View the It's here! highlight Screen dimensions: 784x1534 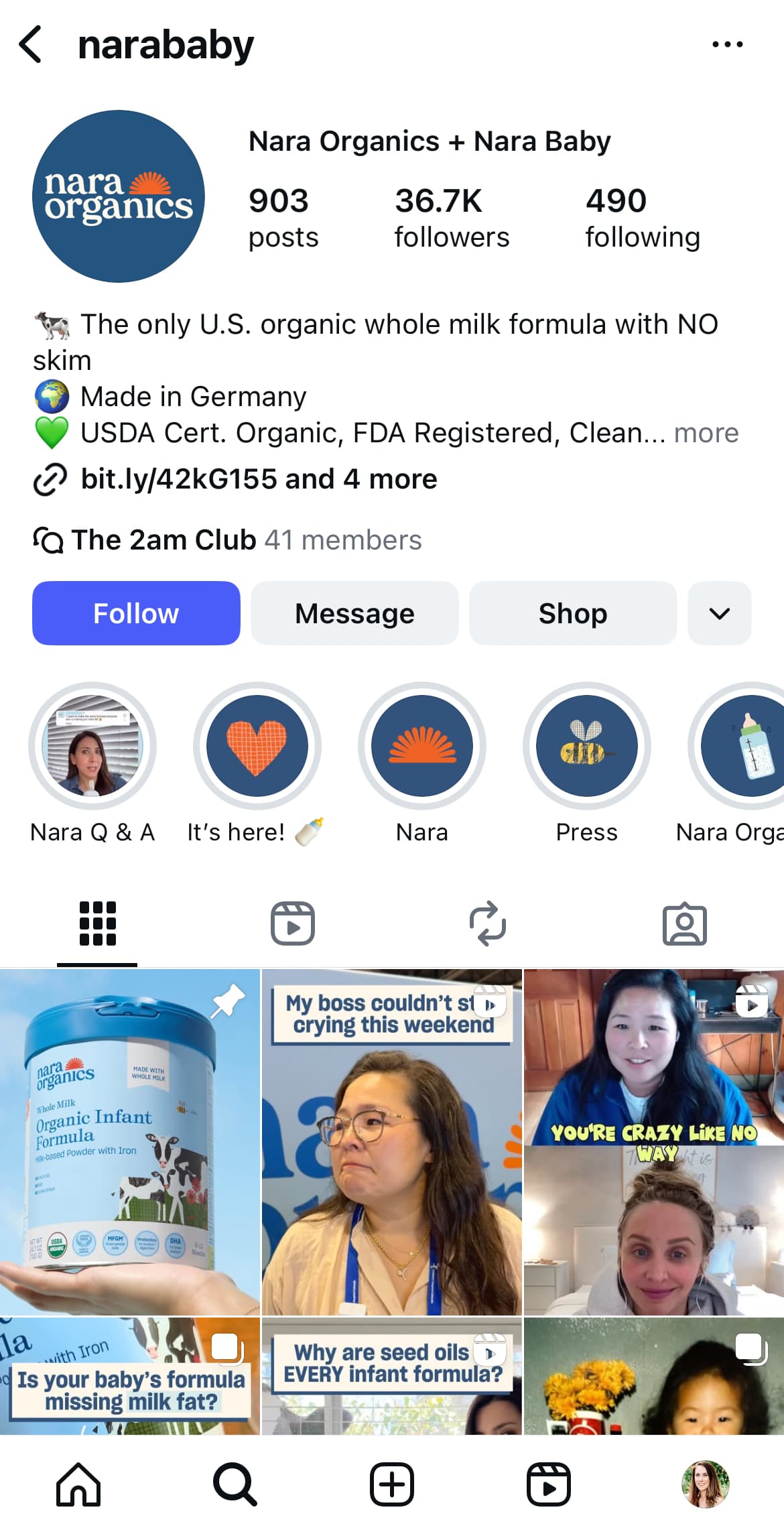tap(257, 746)
